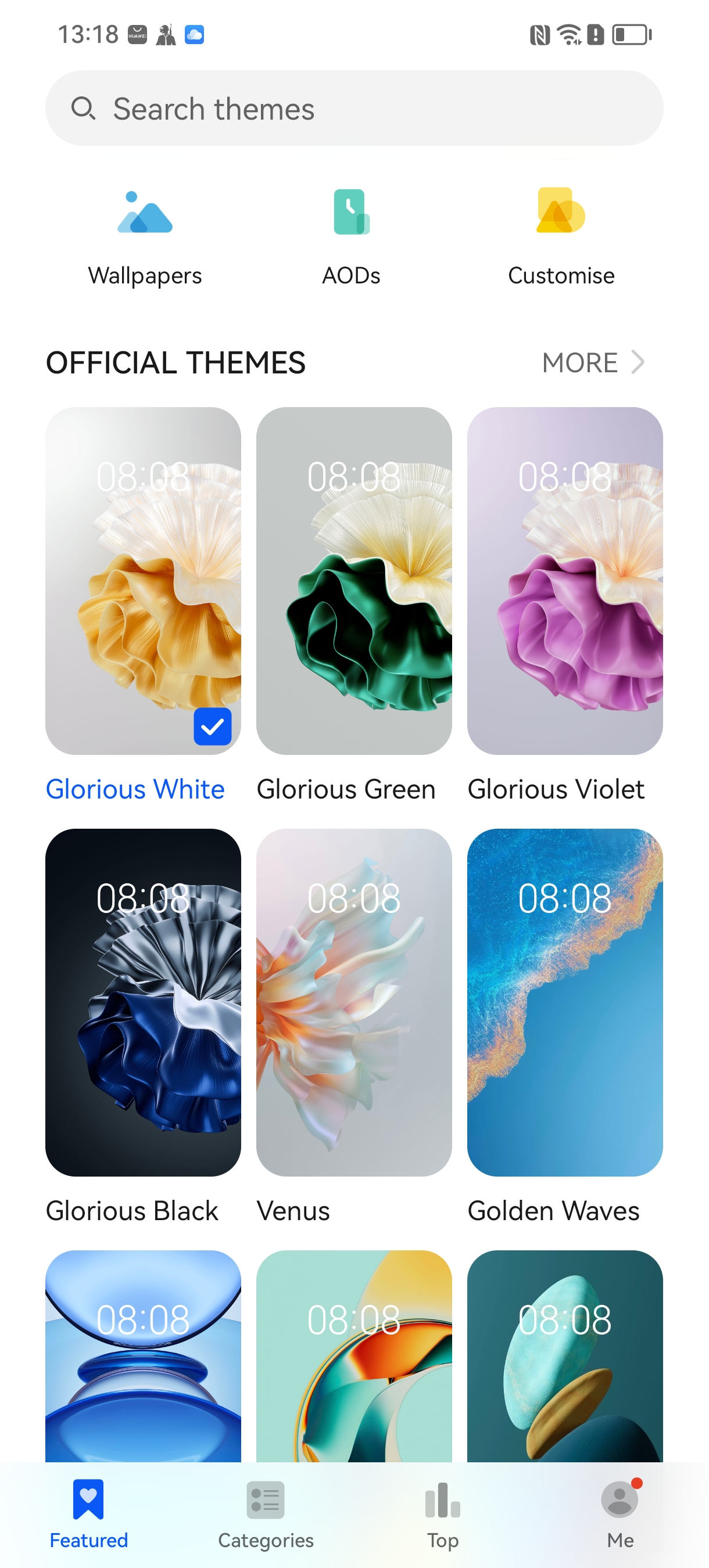Screen dimensions: 709x1568
Task: View MORE official themes
Action: [x=592, y=363]
